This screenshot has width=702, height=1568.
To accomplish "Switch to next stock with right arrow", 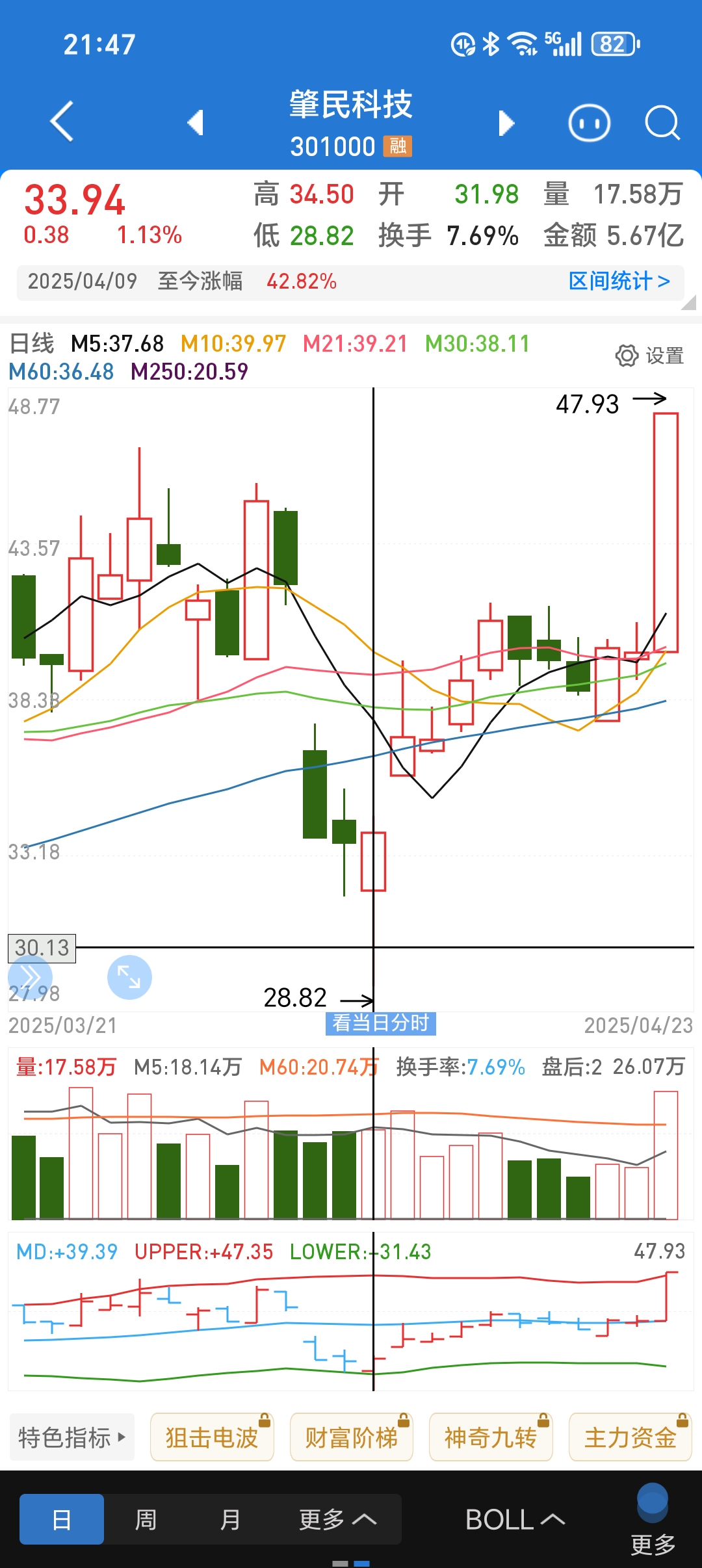I will point(506,122).
